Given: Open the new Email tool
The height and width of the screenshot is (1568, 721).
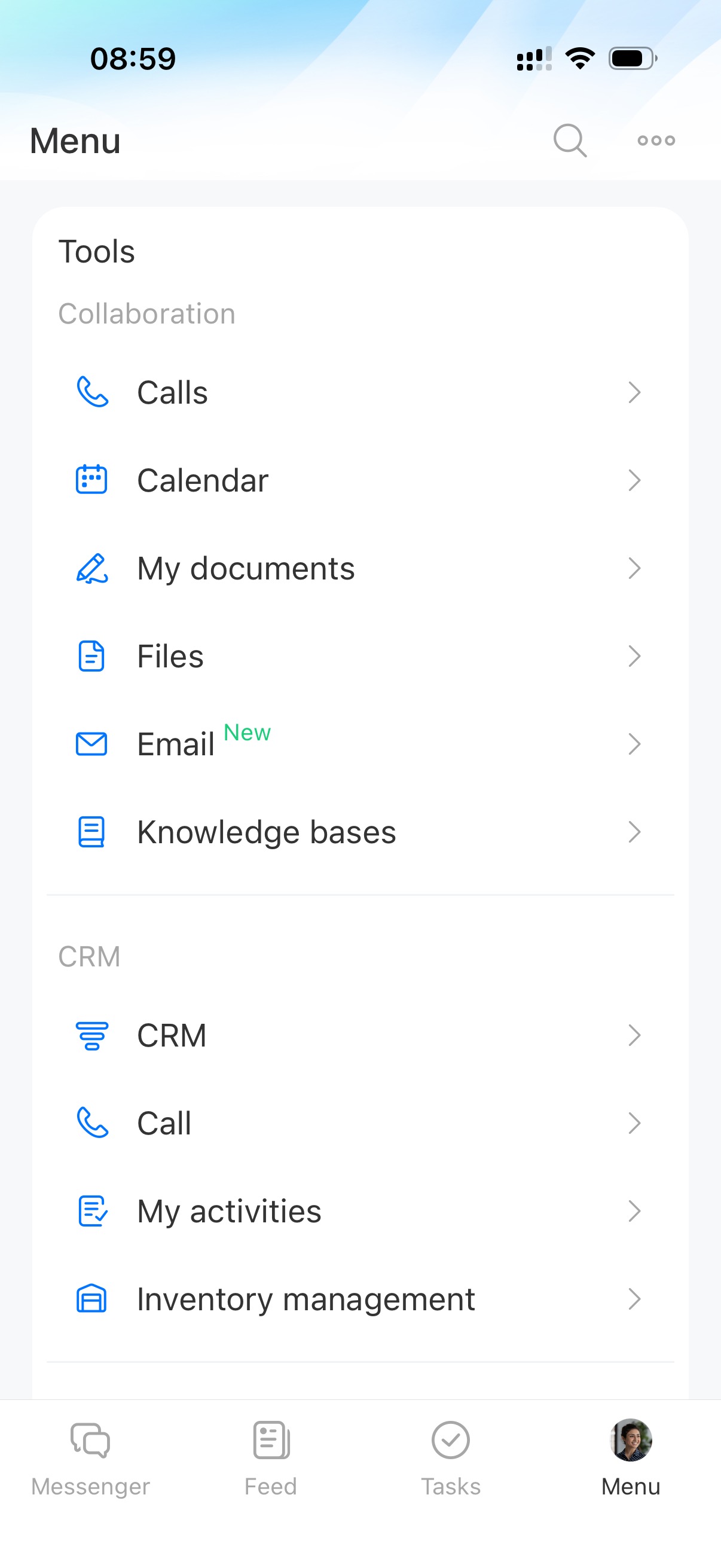Looking at the screenshot, I should (x=359, y=744).
